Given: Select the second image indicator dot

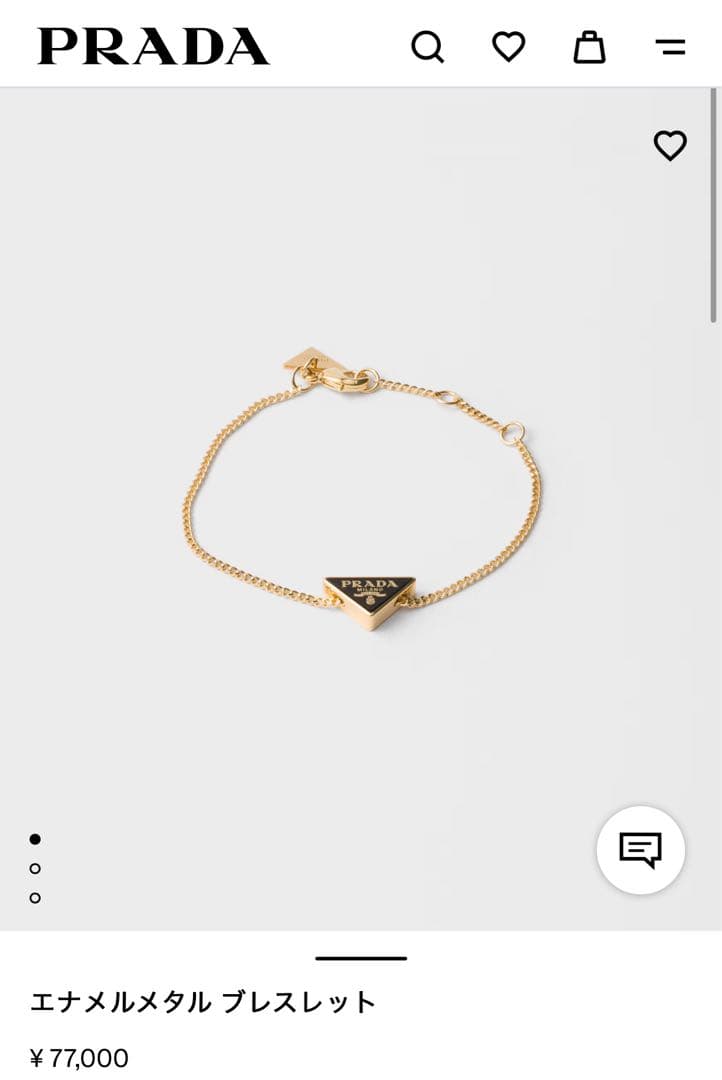Looking at the screenshot, I should (35, 868).
